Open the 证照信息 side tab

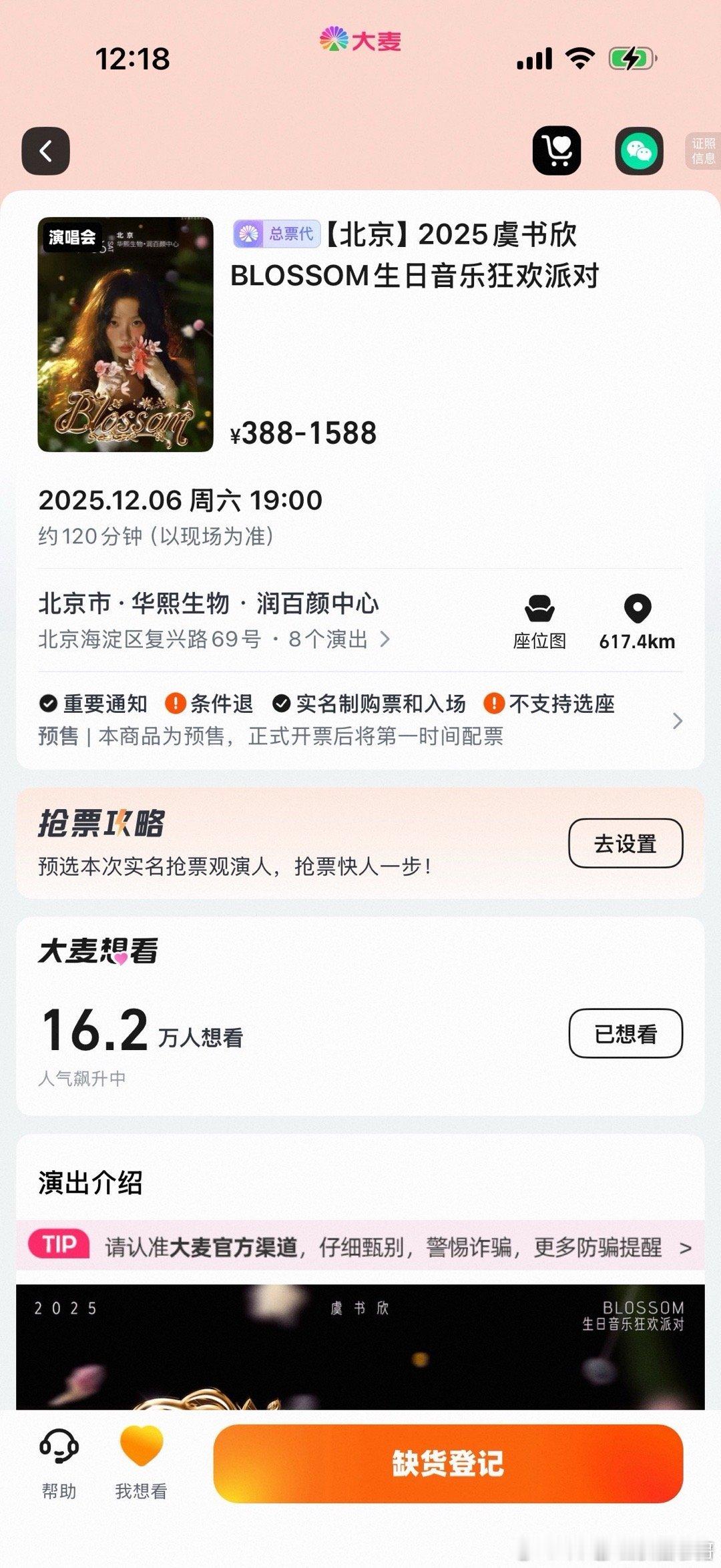click(702, 151)
